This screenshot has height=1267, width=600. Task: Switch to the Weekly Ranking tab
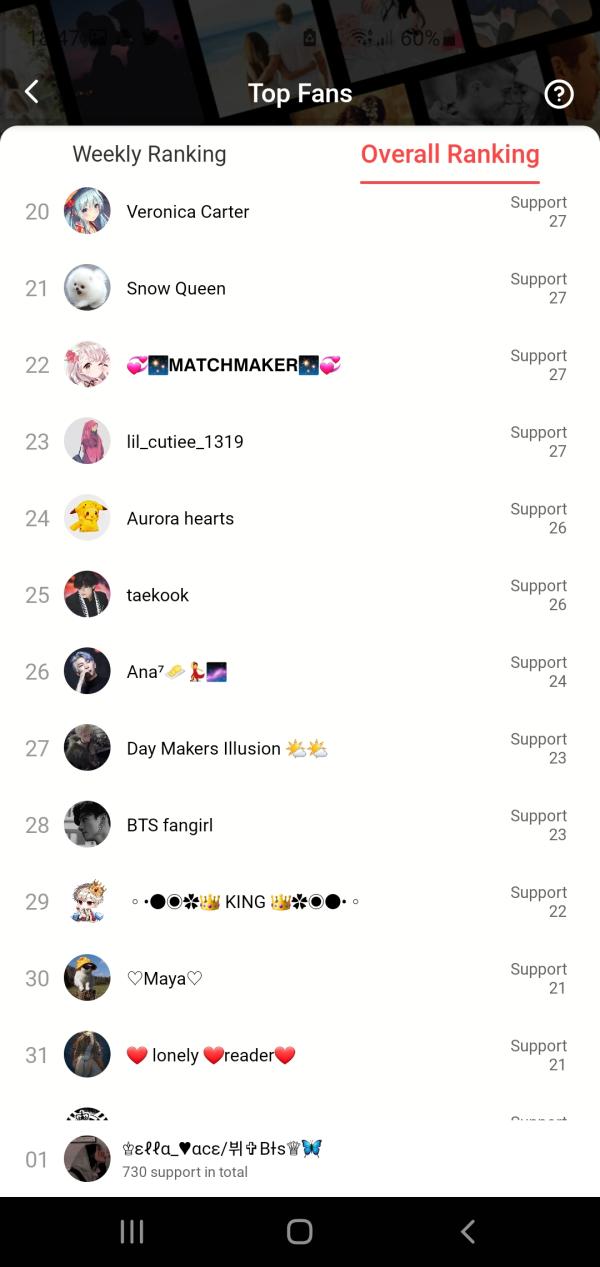tap(149, 154)
